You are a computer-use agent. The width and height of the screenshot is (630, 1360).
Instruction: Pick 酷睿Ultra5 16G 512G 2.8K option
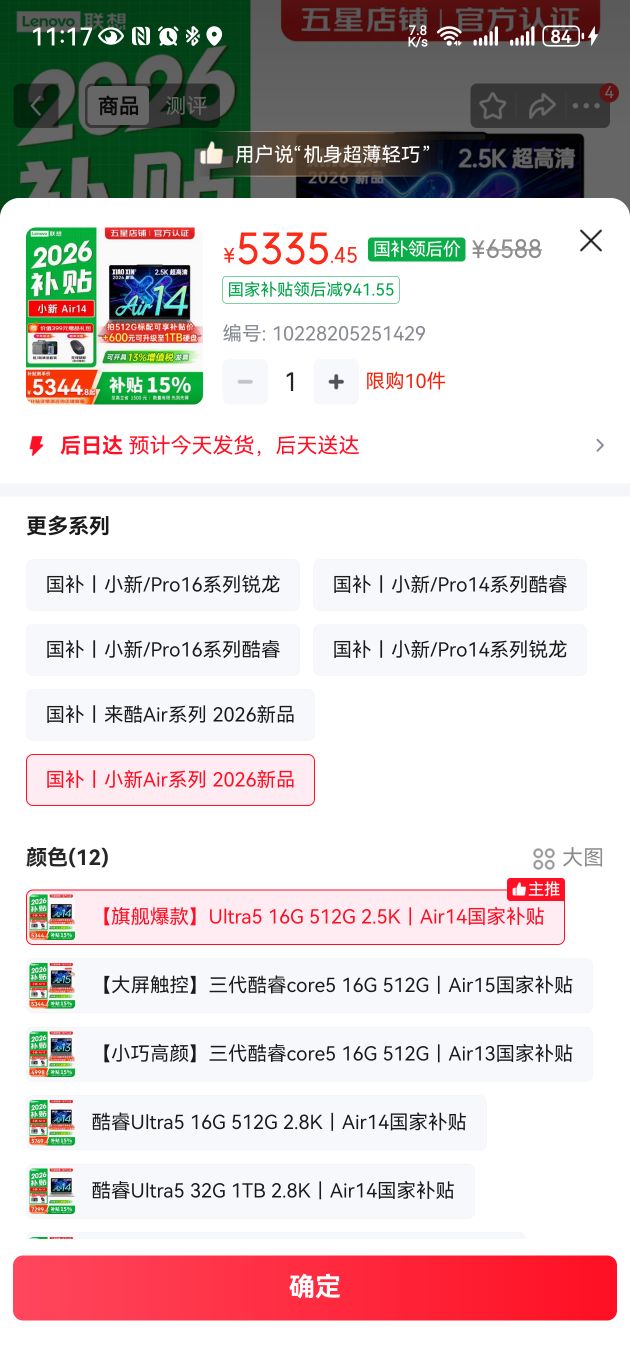click(256, 1122)
